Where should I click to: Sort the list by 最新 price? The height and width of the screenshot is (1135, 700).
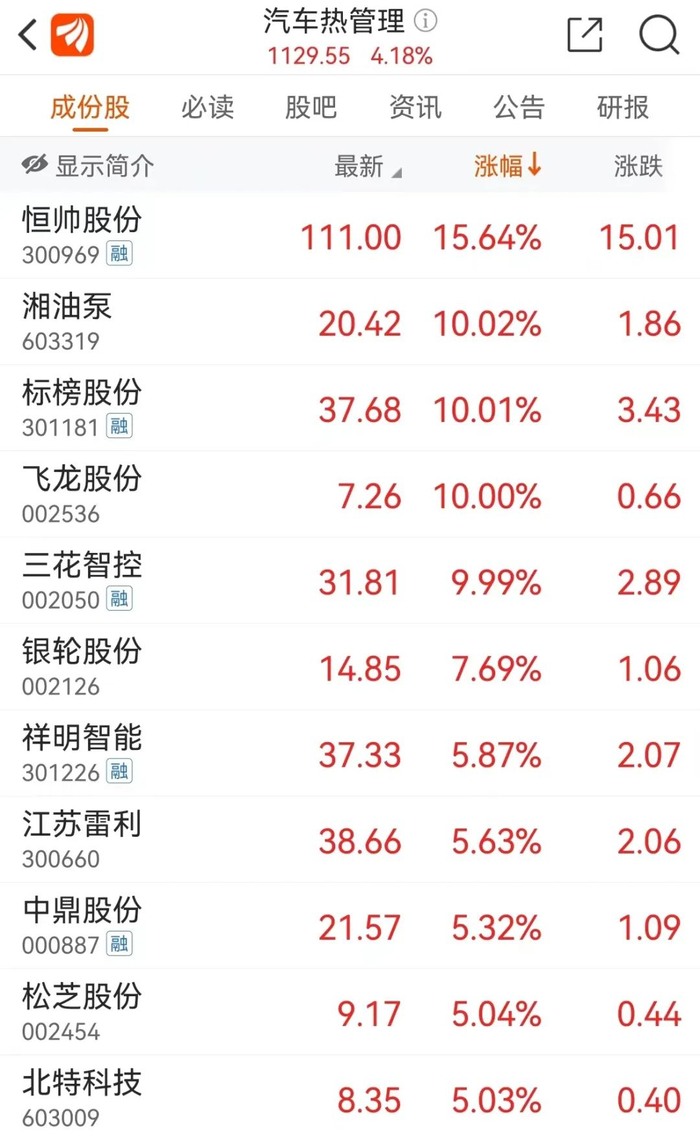pos(366,166)
